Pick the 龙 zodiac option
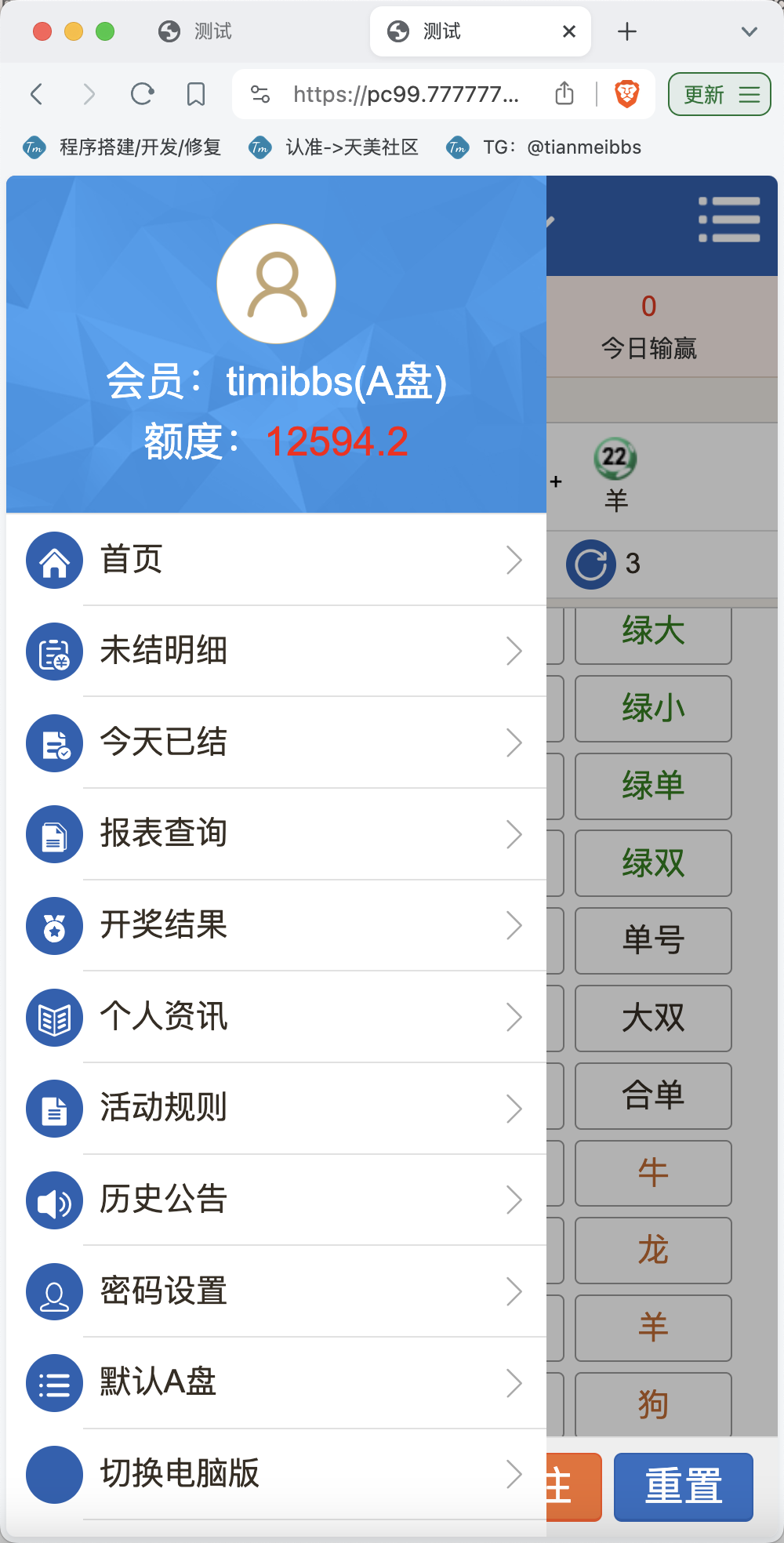The width and height of the screenshot is (784, 1543). click(x=653, y=1250)
